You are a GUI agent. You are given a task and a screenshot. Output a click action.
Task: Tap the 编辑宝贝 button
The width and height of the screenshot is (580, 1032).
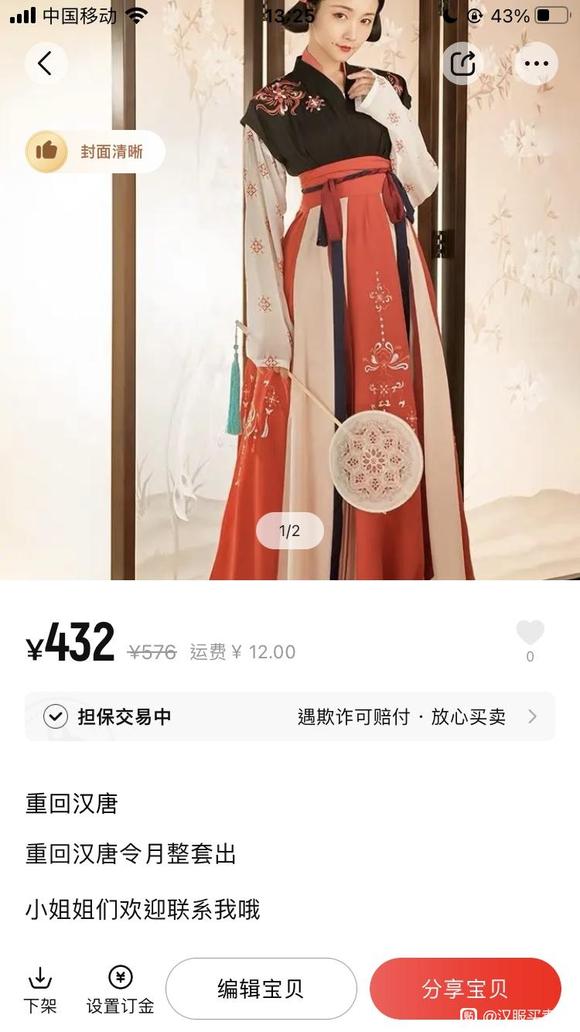[x=261, y=989]
